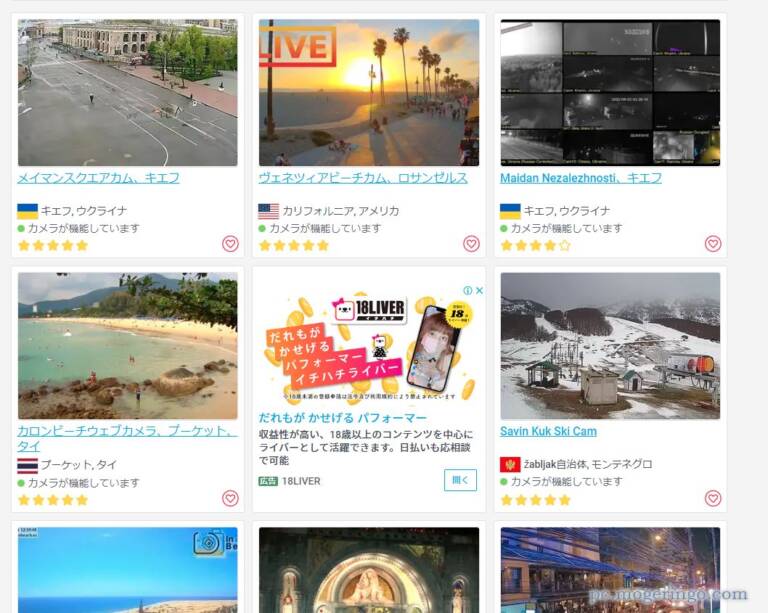Favorite the メイマンスクエアカム webcam with the heart

point(230,244)
